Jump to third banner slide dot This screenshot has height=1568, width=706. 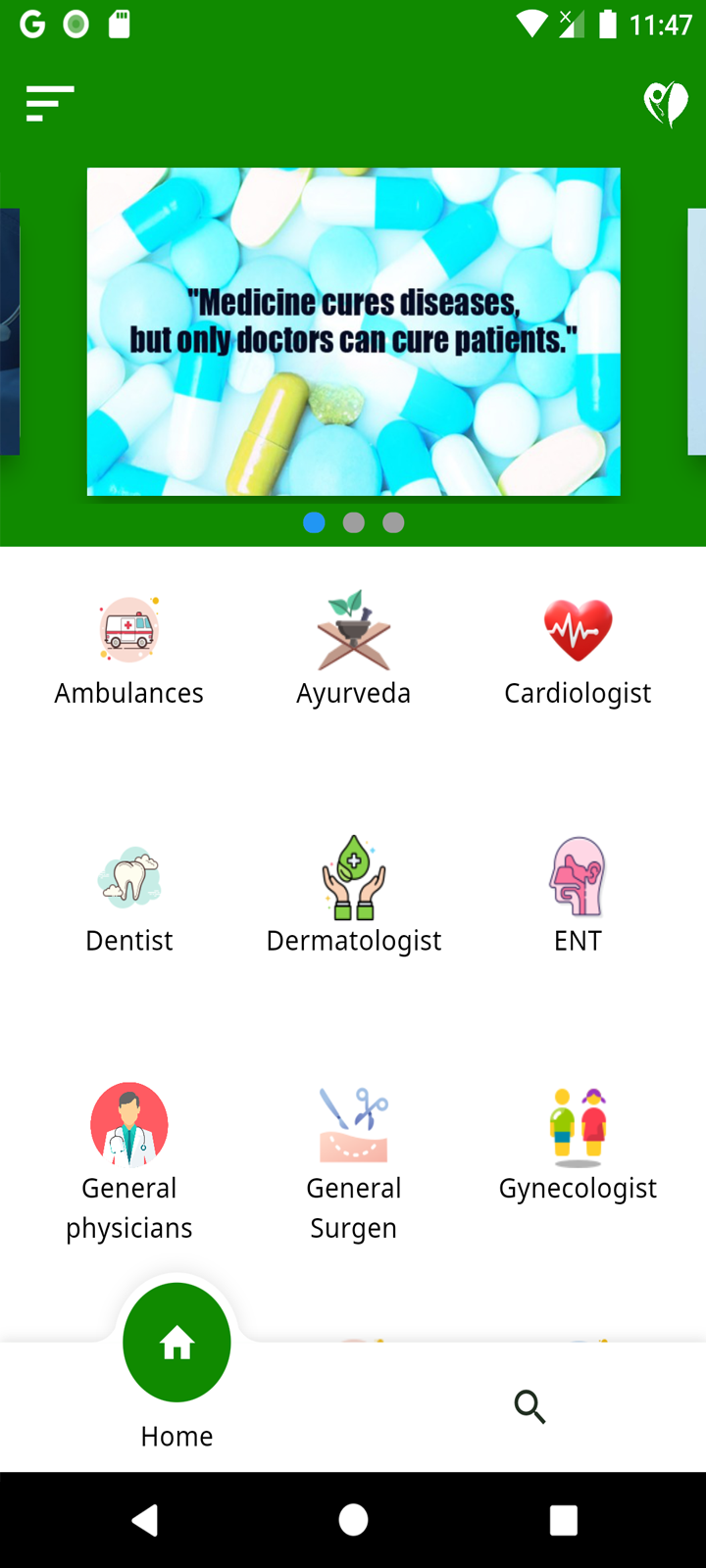[393, 523]
